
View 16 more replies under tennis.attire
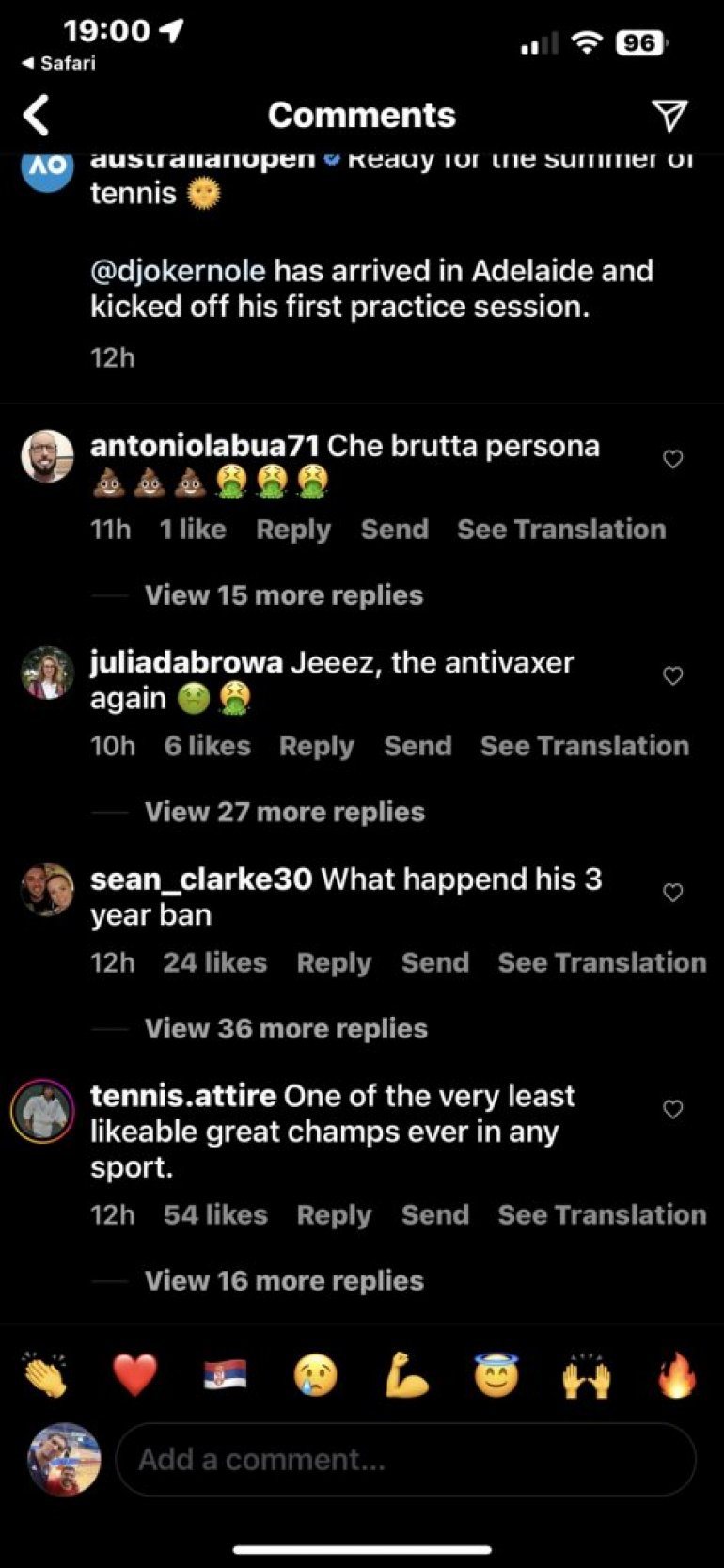click(x=284, y=1280)
